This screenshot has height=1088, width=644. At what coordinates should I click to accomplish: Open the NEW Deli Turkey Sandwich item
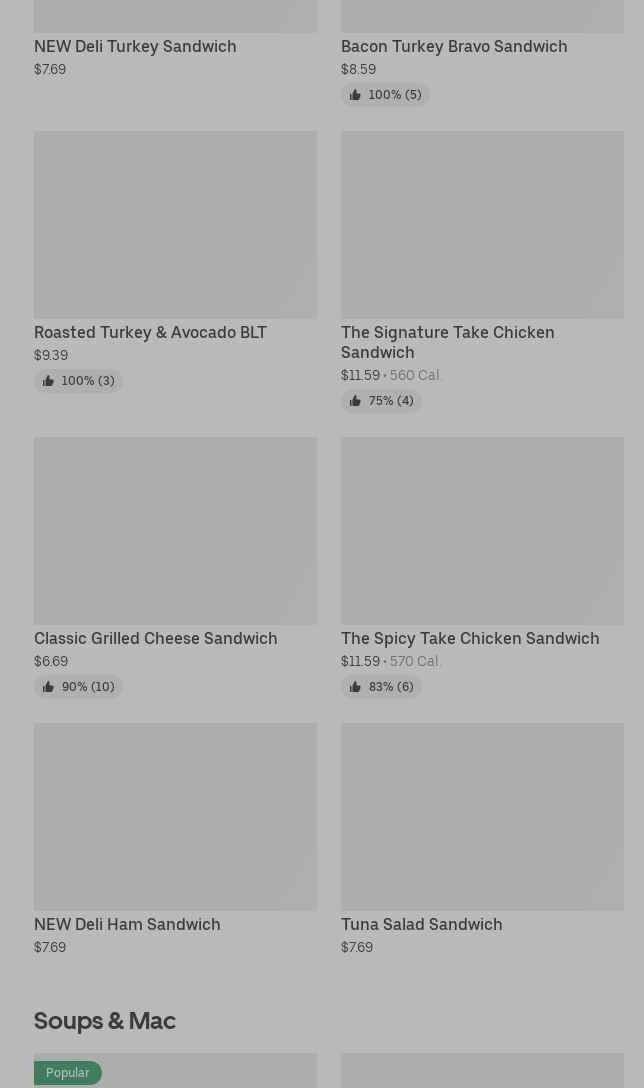click(135, 46)
